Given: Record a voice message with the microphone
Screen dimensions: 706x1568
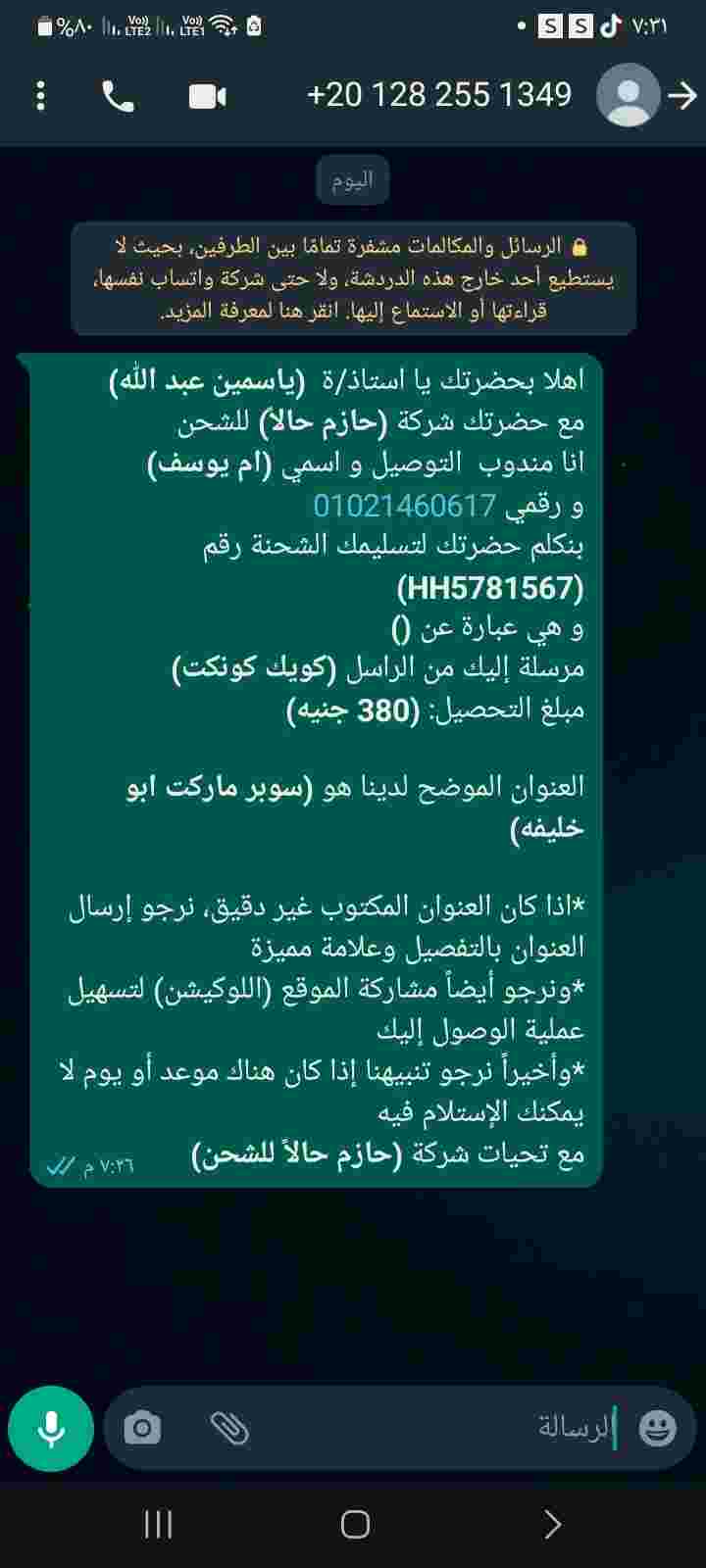Looking at the screenshot, I should (51, 1430).
